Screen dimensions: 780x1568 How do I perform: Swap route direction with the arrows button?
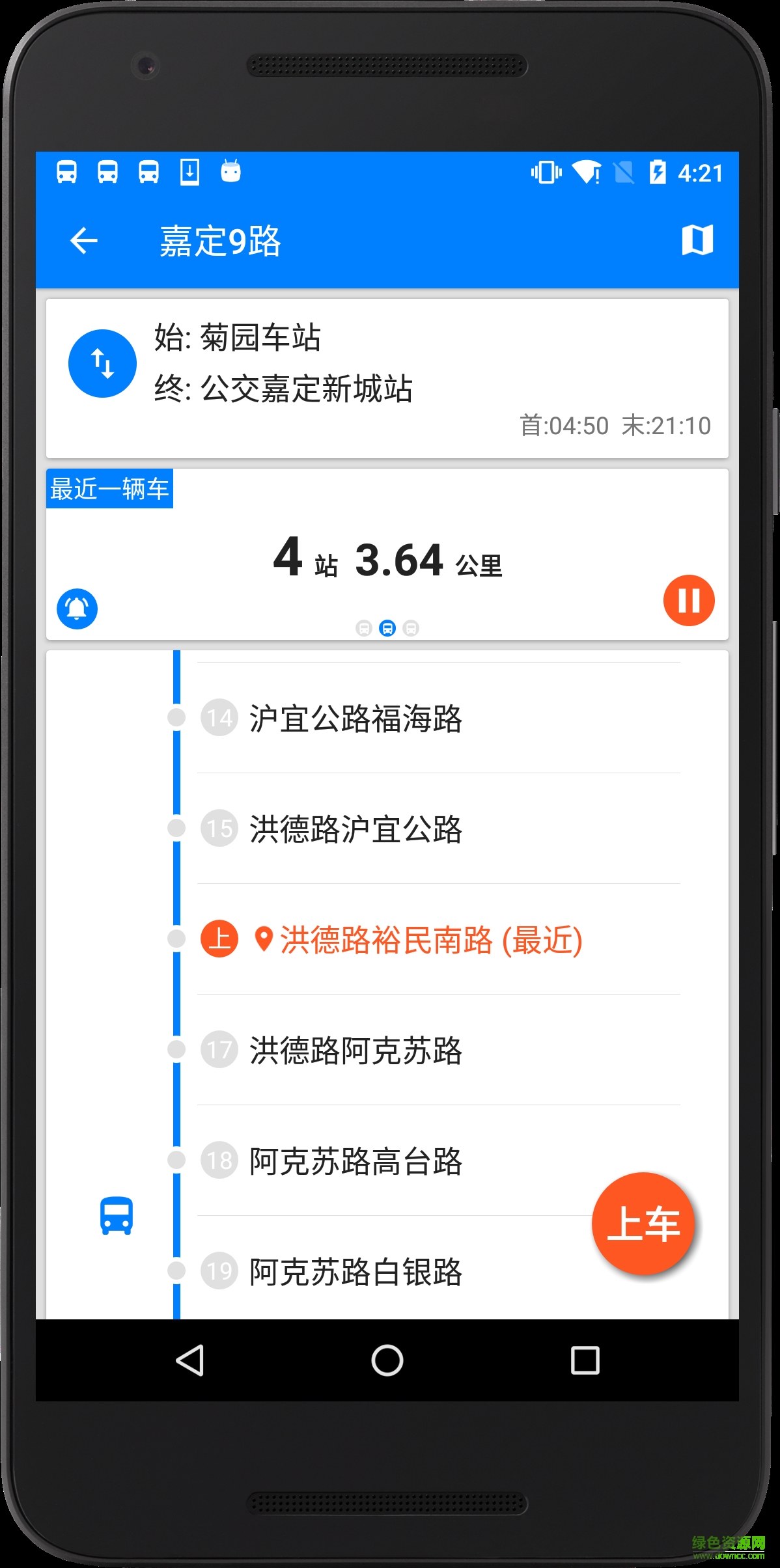click(102, 363)
